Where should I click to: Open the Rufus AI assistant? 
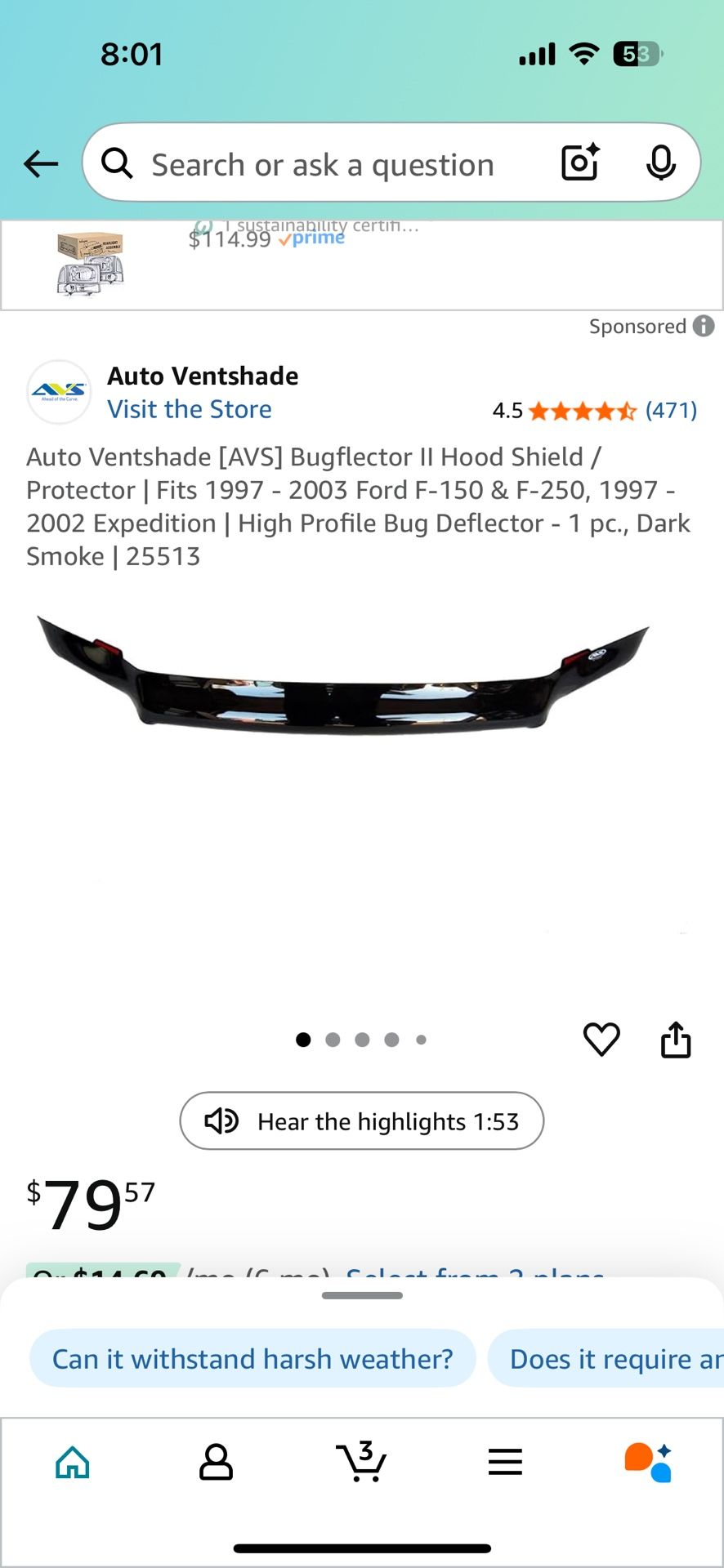(649, 1462)
